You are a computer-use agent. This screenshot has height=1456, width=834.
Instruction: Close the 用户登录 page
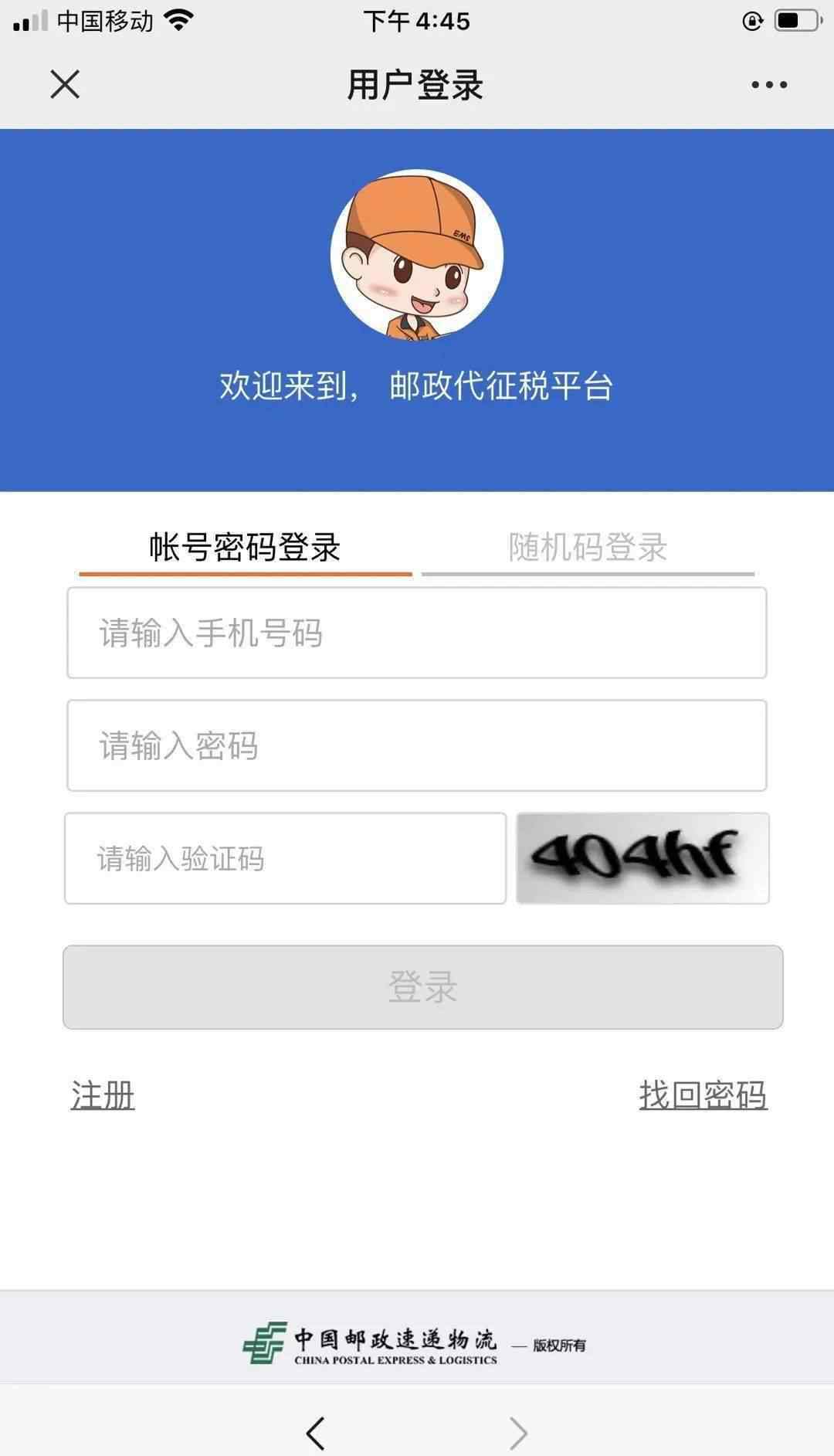(65, 84)
